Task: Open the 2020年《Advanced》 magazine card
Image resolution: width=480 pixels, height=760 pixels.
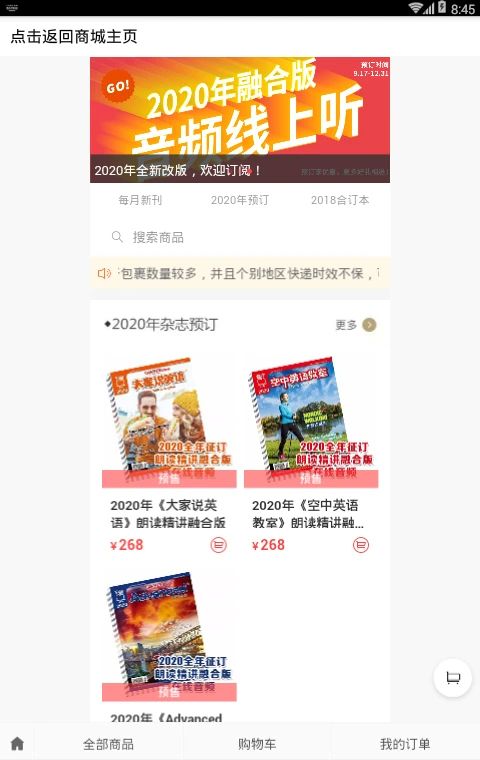Action: 169,645
